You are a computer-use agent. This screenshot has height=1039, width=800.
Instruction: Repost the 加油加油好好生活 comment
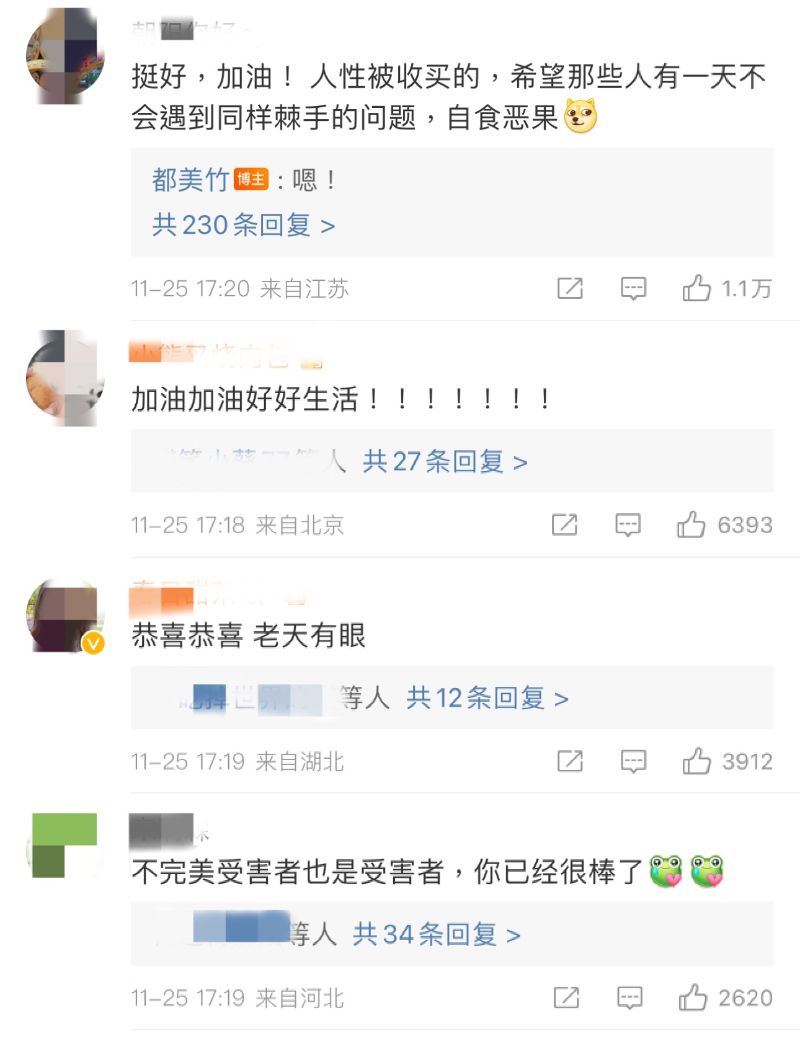point(565,525)
